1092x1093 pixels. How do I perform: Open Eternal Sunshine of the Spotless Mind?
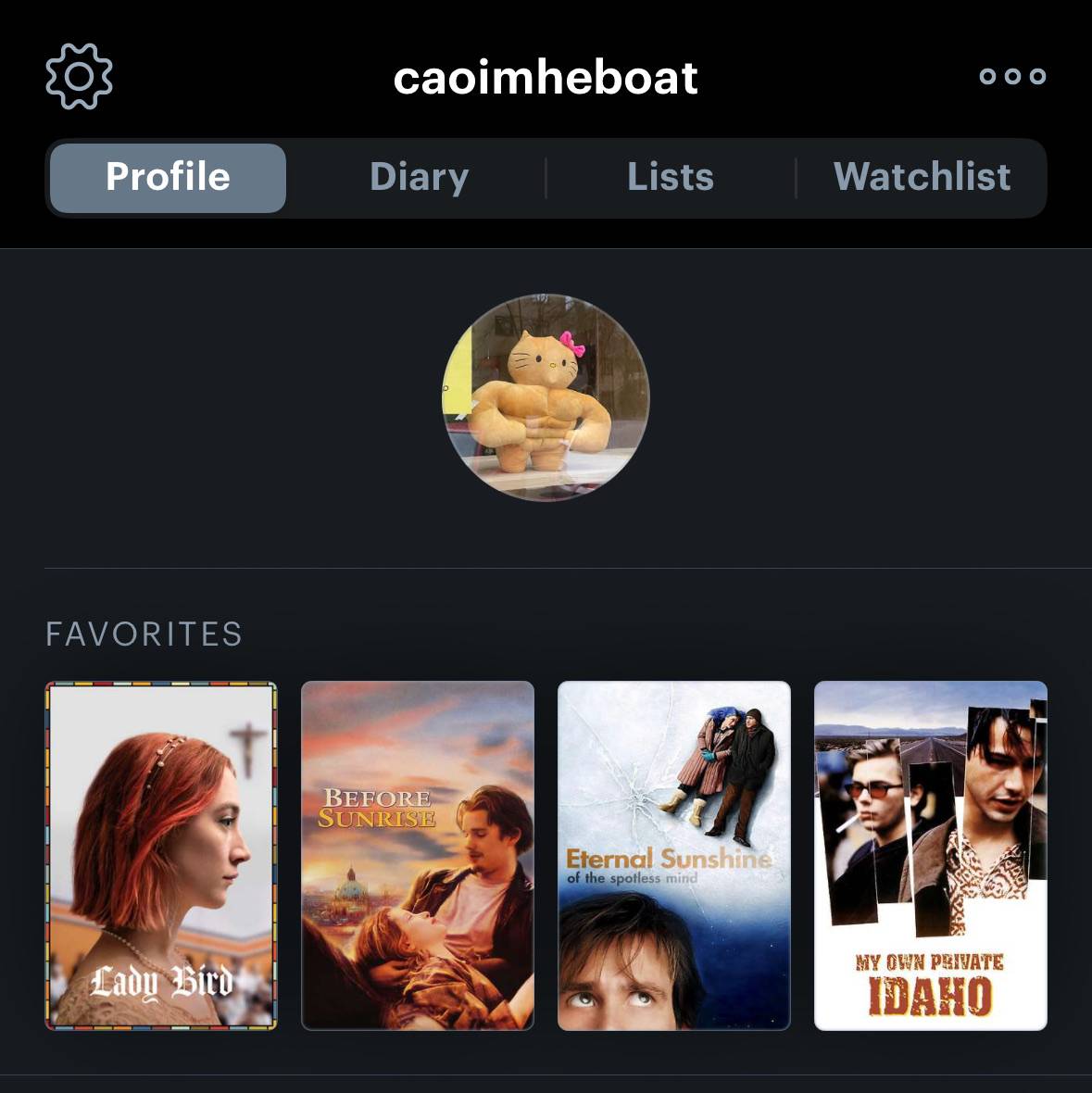[674, 855]
